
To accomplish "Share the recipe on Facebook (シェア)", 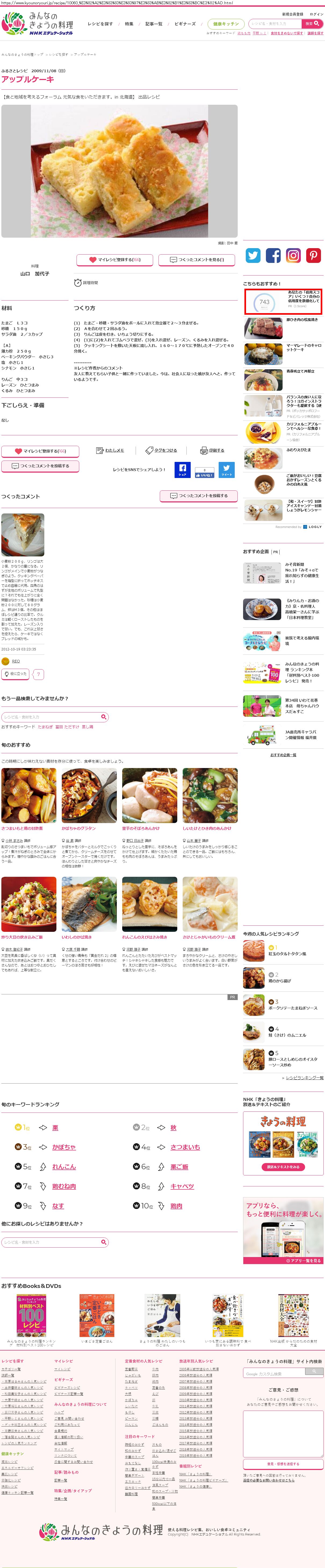I will pyautogui.click(x=182, y=470).
